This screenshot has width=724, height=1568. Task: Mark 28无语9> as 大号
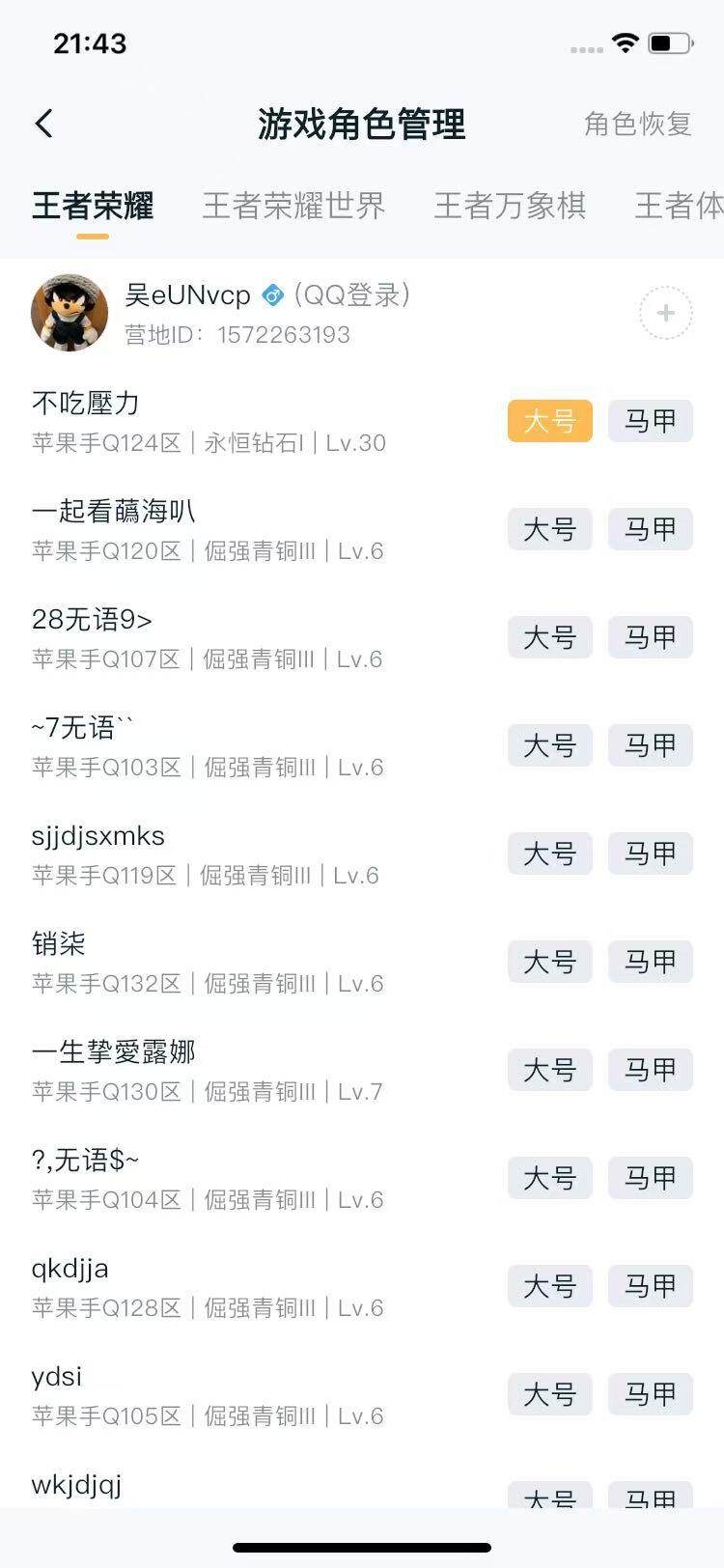click(x=549, y=637)
